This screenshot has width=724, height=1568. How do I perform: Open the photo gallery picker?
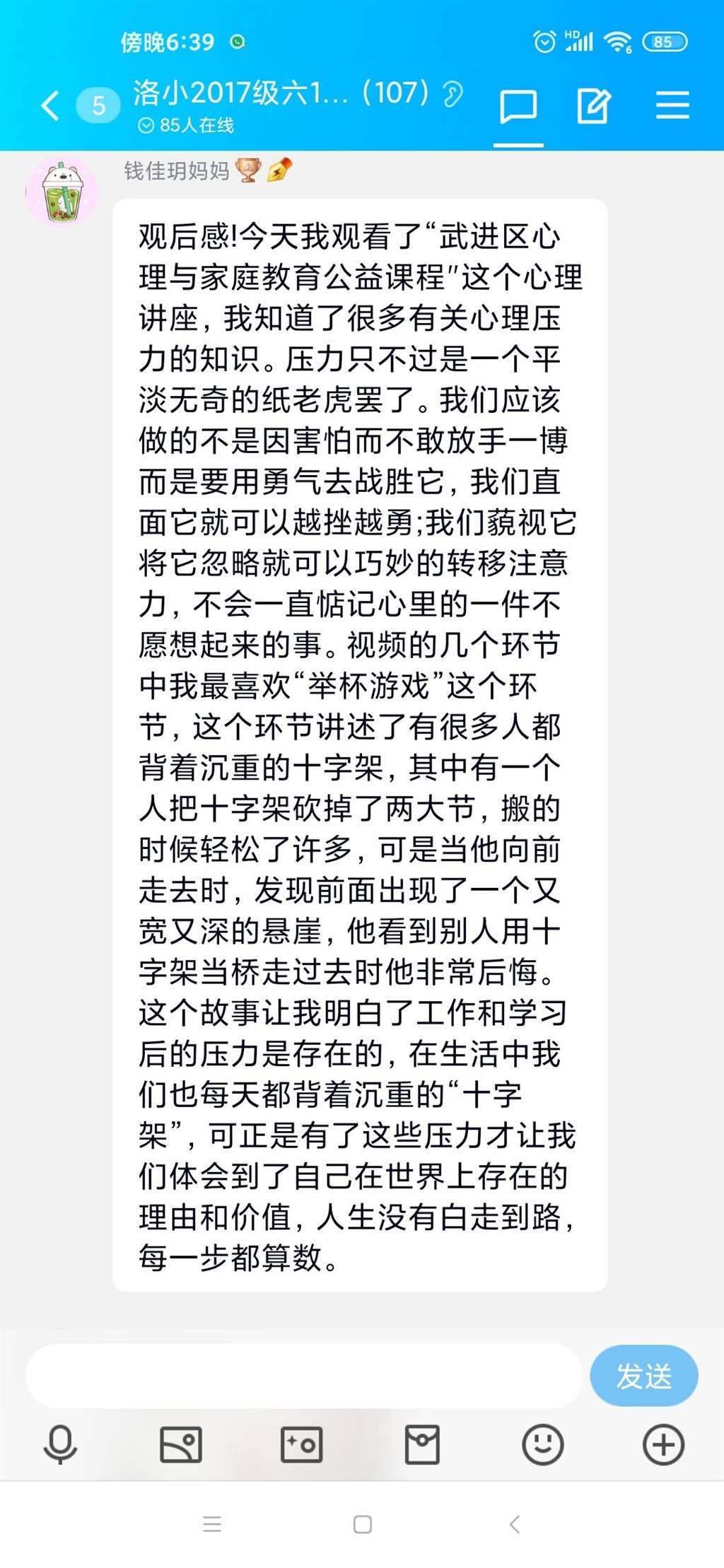[181, 1444]
